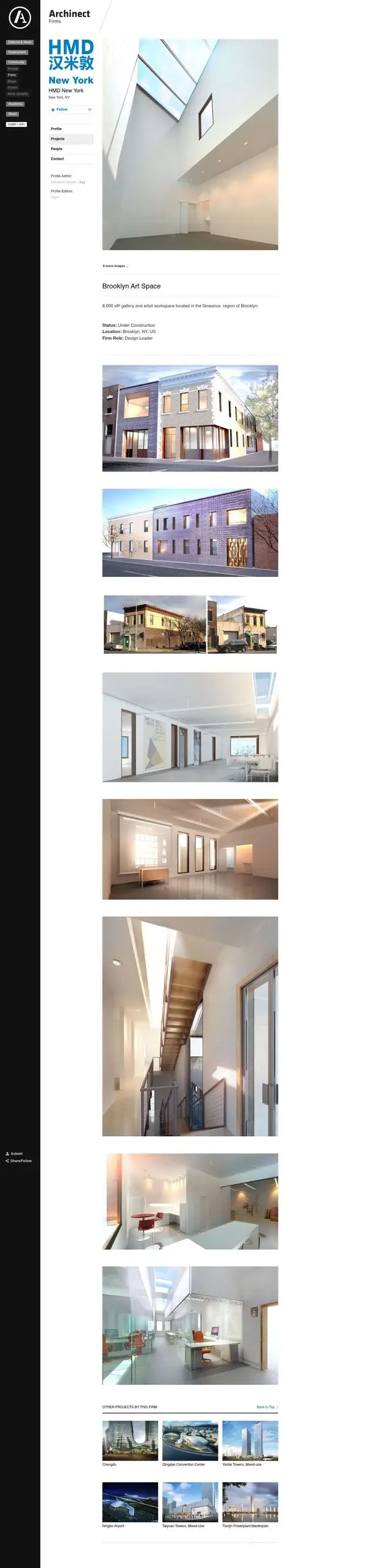Open the Academia menu item

15,104
